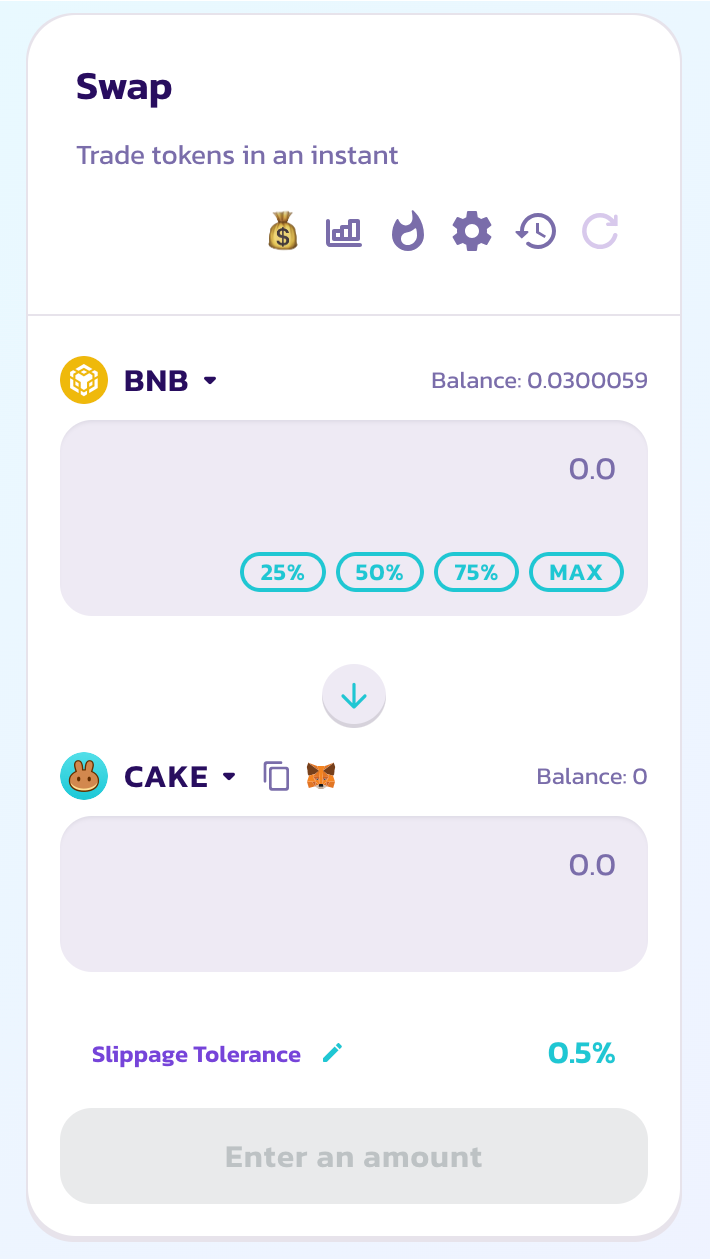Flip swap direction with arrow button
Screen dimensions: 710x1260
tap(354, 696)
